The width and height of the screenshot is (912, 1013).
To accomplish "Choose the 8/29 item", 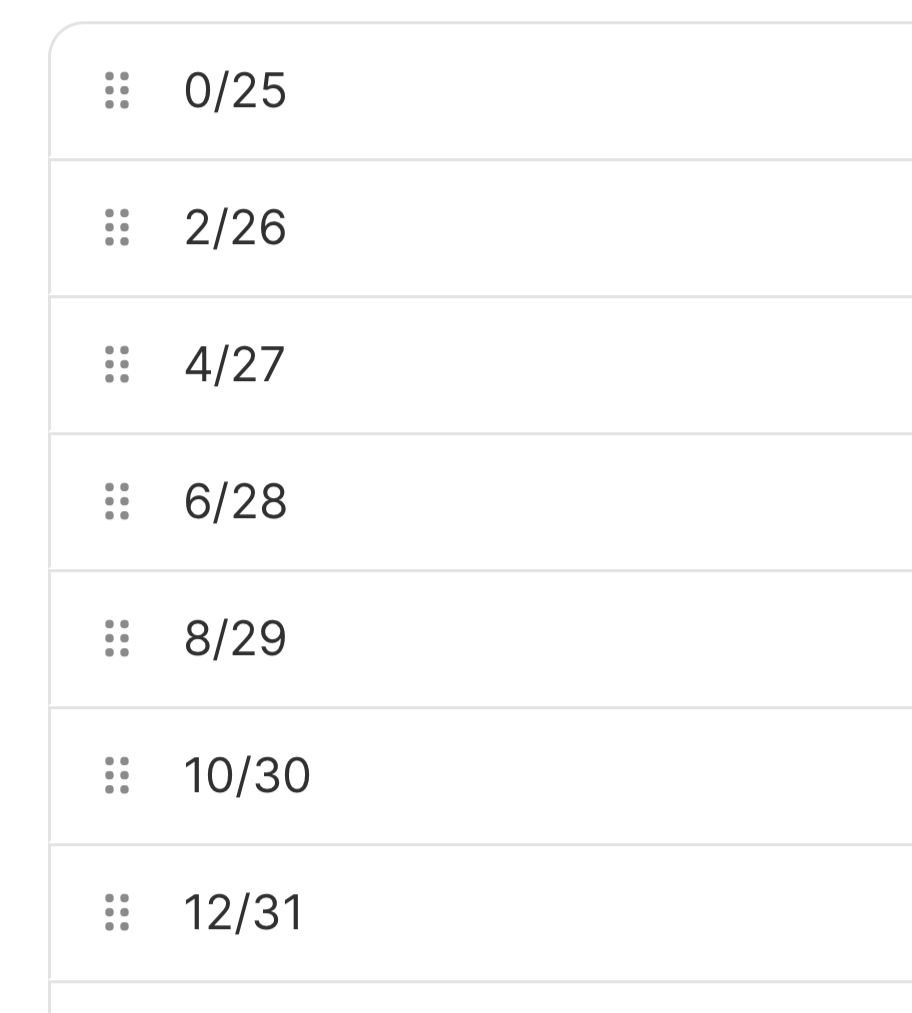I will coord(235,639).
